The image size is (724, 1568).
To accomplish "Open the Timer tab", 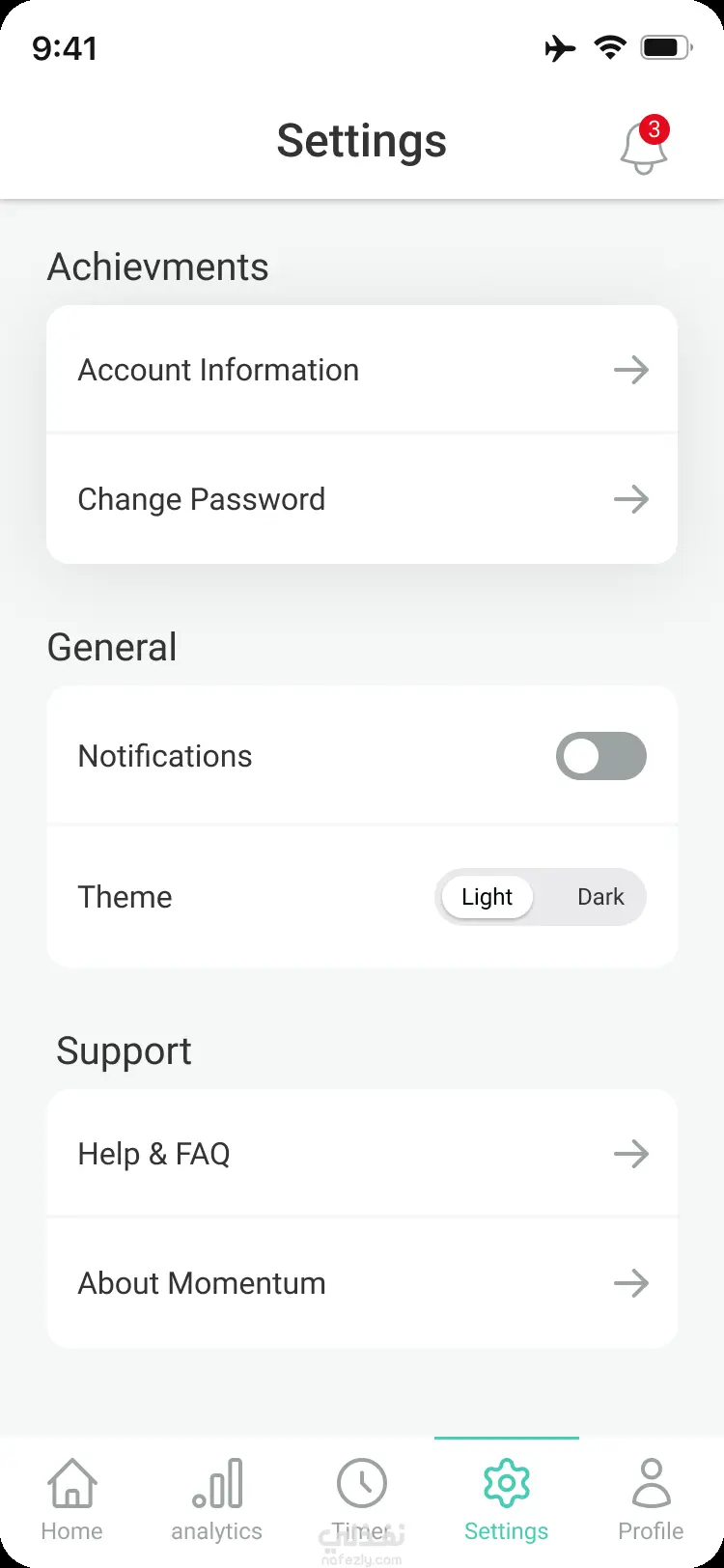I will coord(362,1500).
